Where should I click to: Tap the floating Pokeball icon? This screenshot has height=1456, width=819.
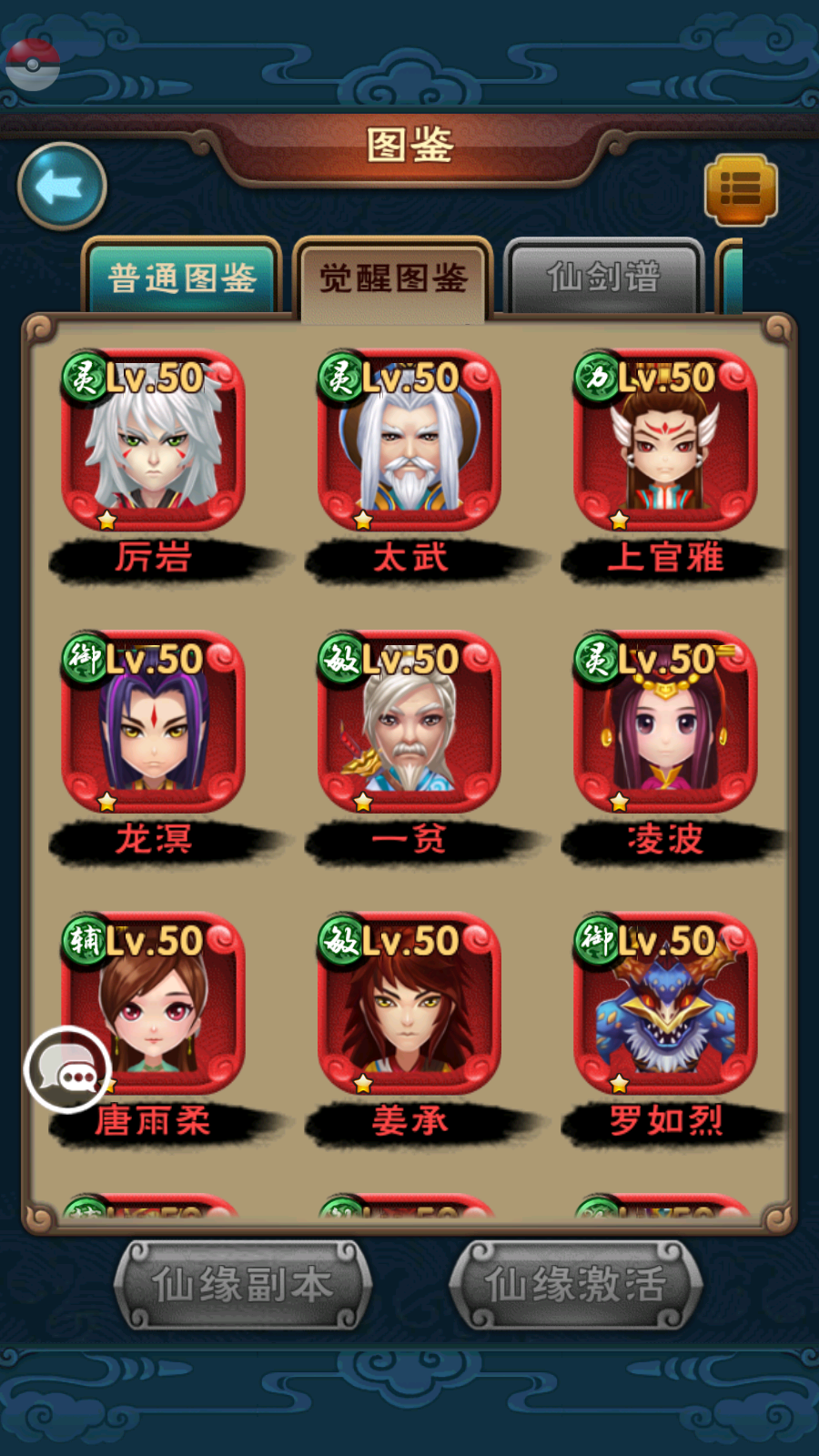(33, 64)
